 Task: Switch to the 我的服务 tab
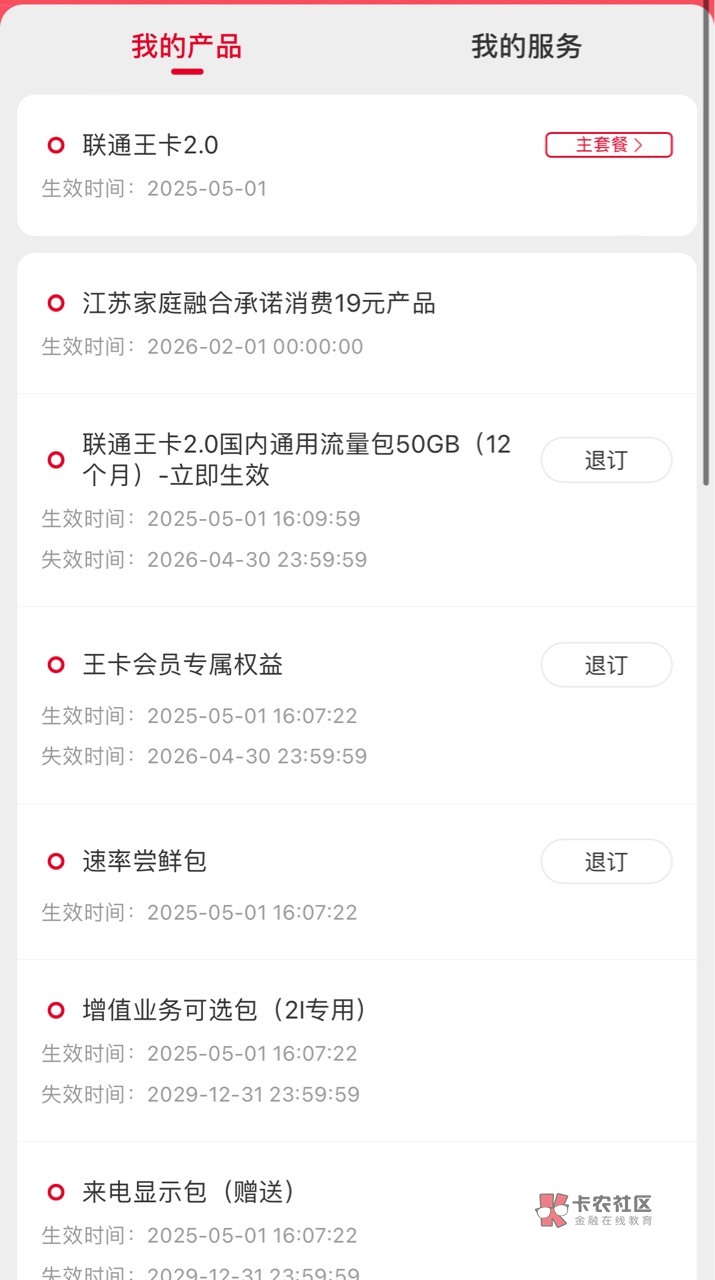click(x=526, y=47)
